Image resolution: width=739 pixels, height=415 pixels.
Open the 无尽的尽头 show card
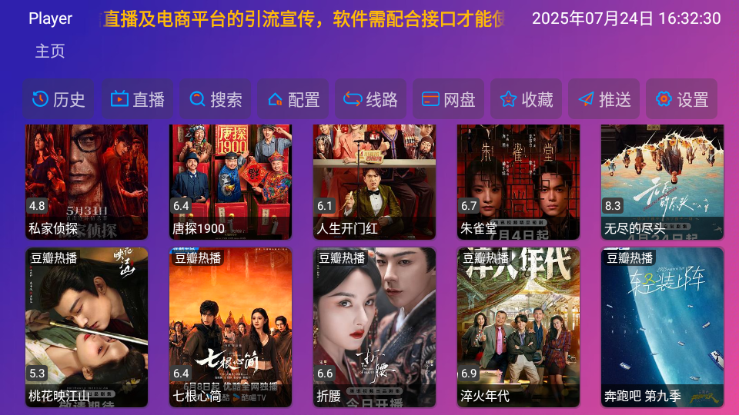(x=662, y=180)
